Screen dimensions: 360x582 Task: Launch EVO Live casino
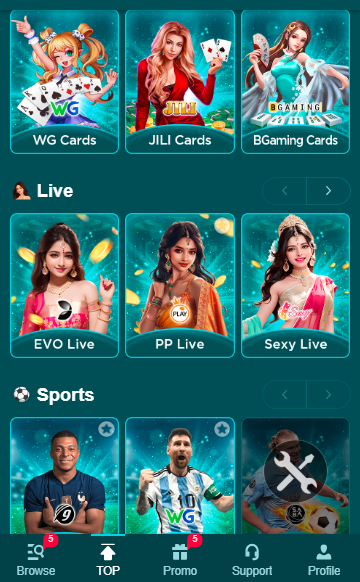65,285
